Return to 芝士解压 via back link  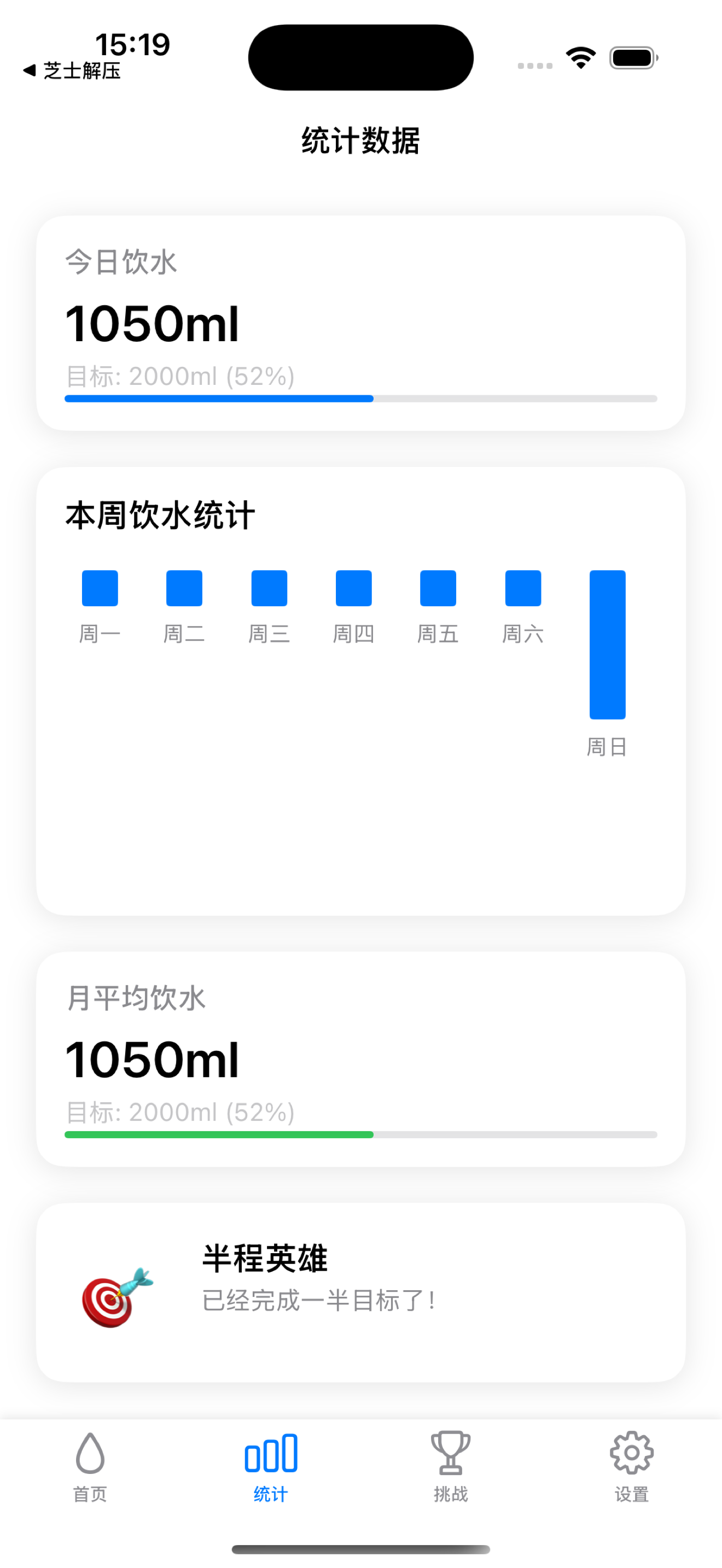click(x=72, y=71)
